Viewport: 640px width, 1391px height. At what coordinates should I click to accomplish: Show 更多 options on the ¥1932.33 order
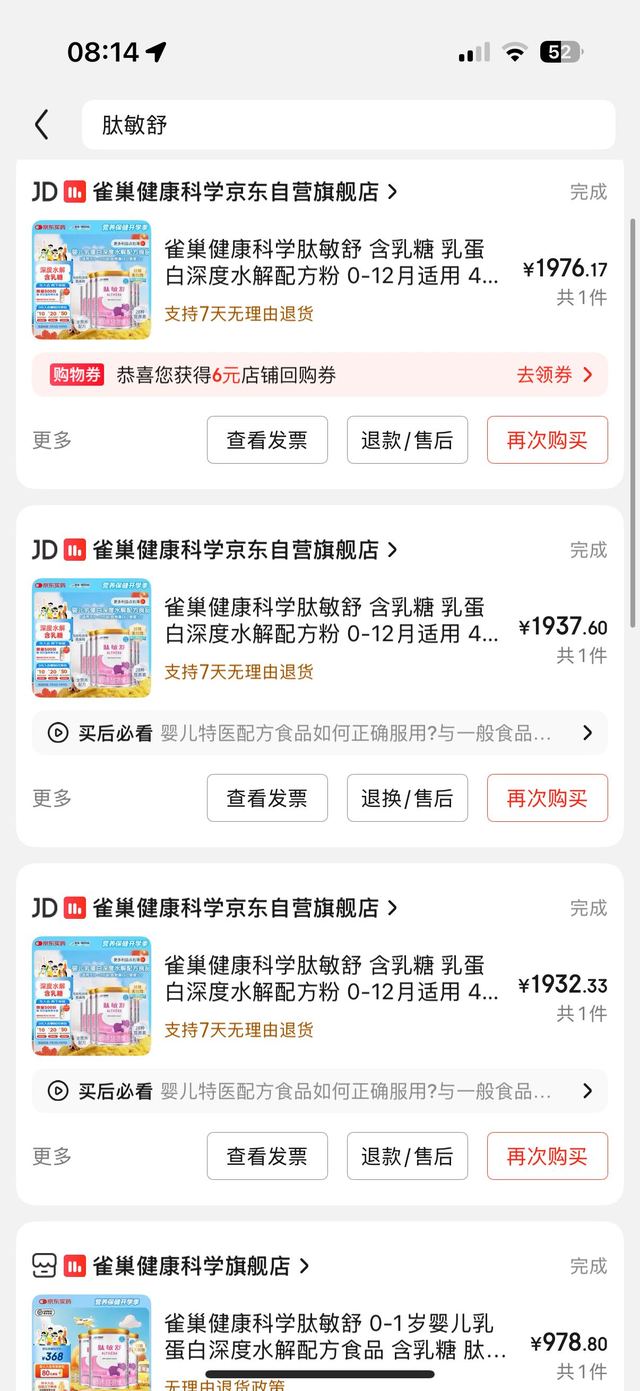pos(52,1156)
